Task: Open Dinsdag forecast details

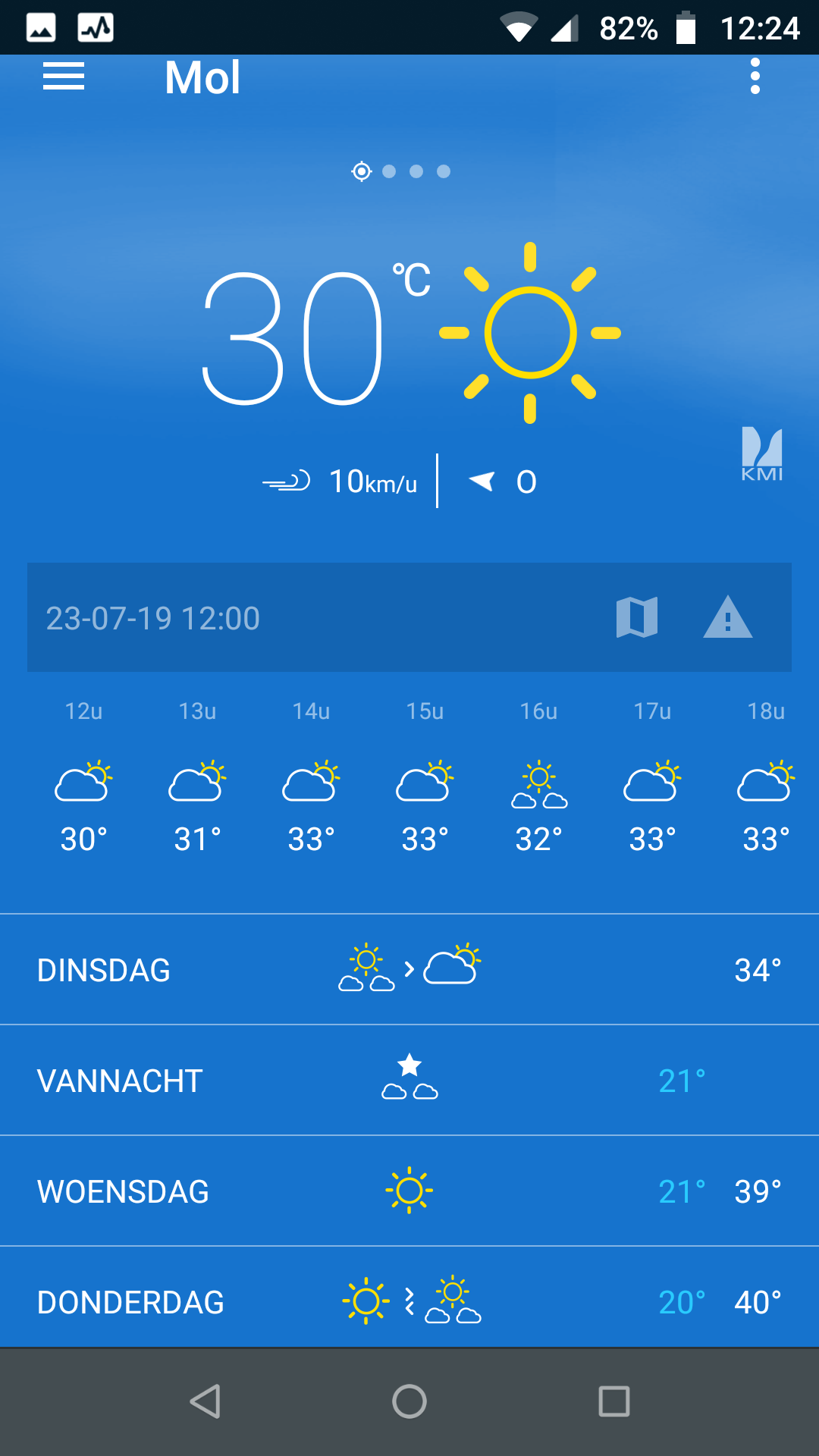Action: (409, 970)
